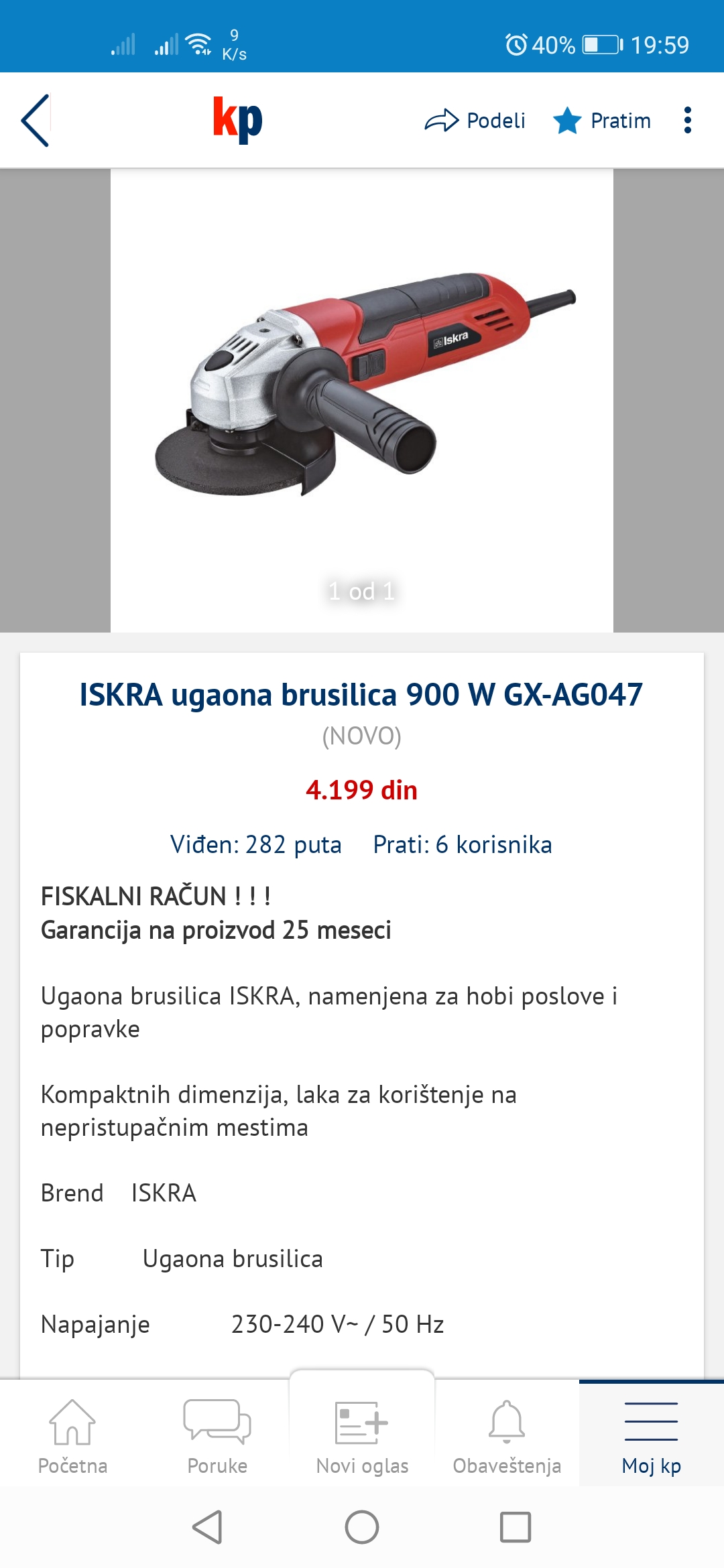Image resolution: width=724 pixels, height=1568 pixels.
Task: Open the system recent apps view
Action: [x=516, y=1528]
